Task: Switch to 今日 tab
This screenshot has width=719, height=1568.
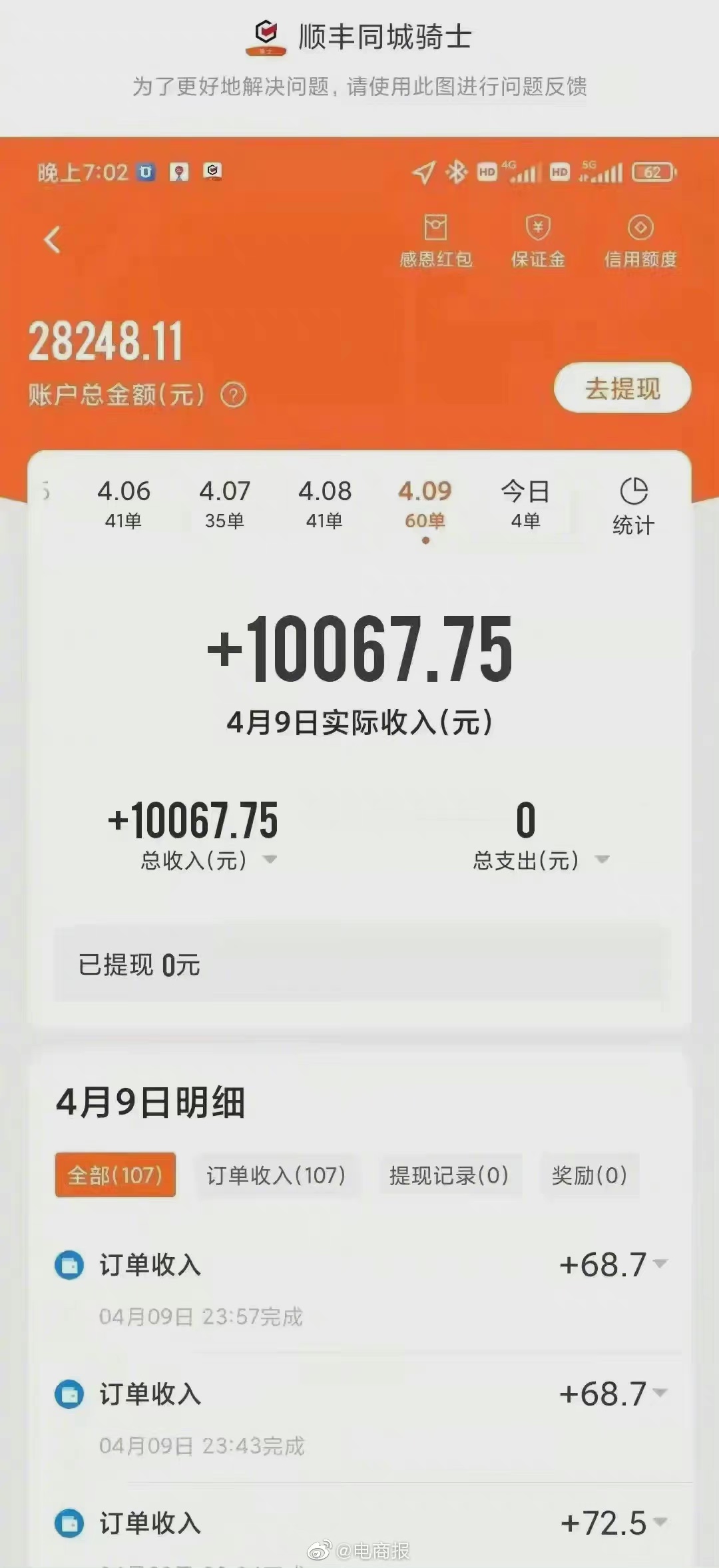Action: 525,503
